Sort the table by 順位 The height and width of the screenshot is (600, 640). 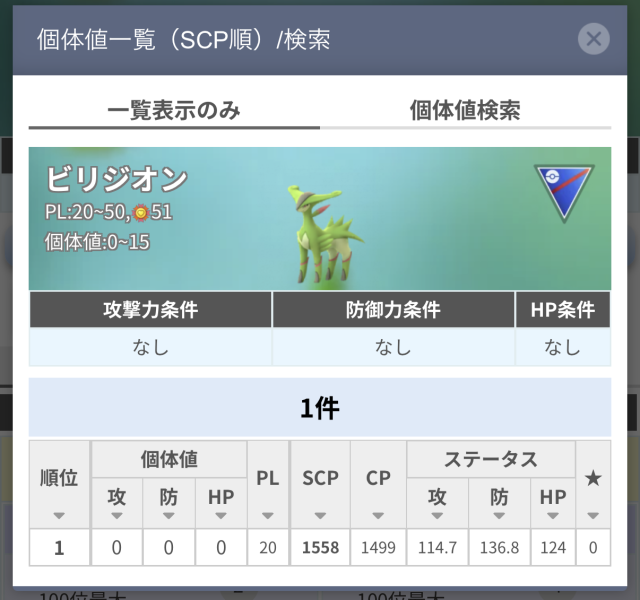(59, 486)
